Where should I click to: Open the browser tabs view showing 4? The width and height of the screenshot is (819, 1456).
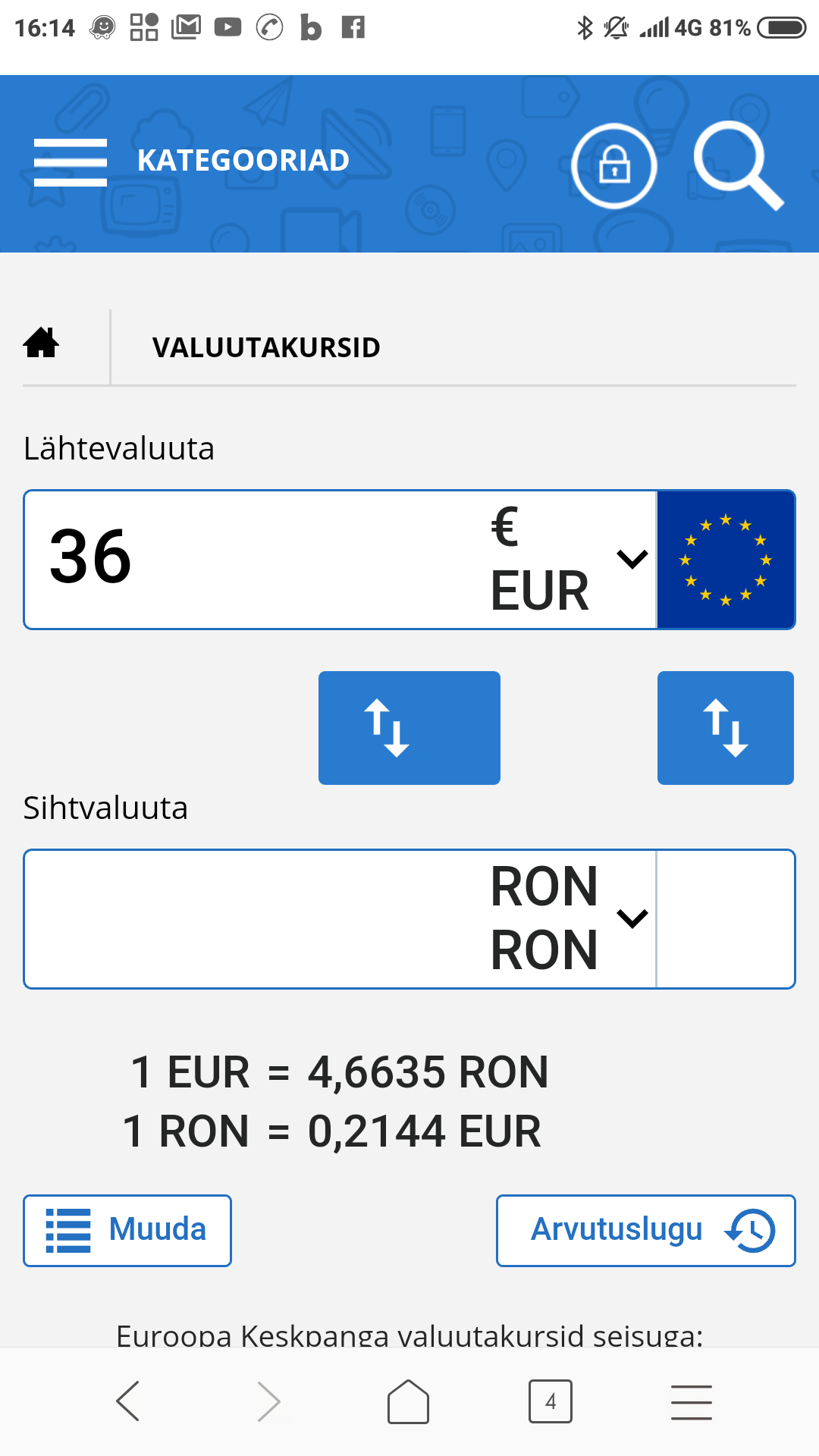tap(551, 1401)
